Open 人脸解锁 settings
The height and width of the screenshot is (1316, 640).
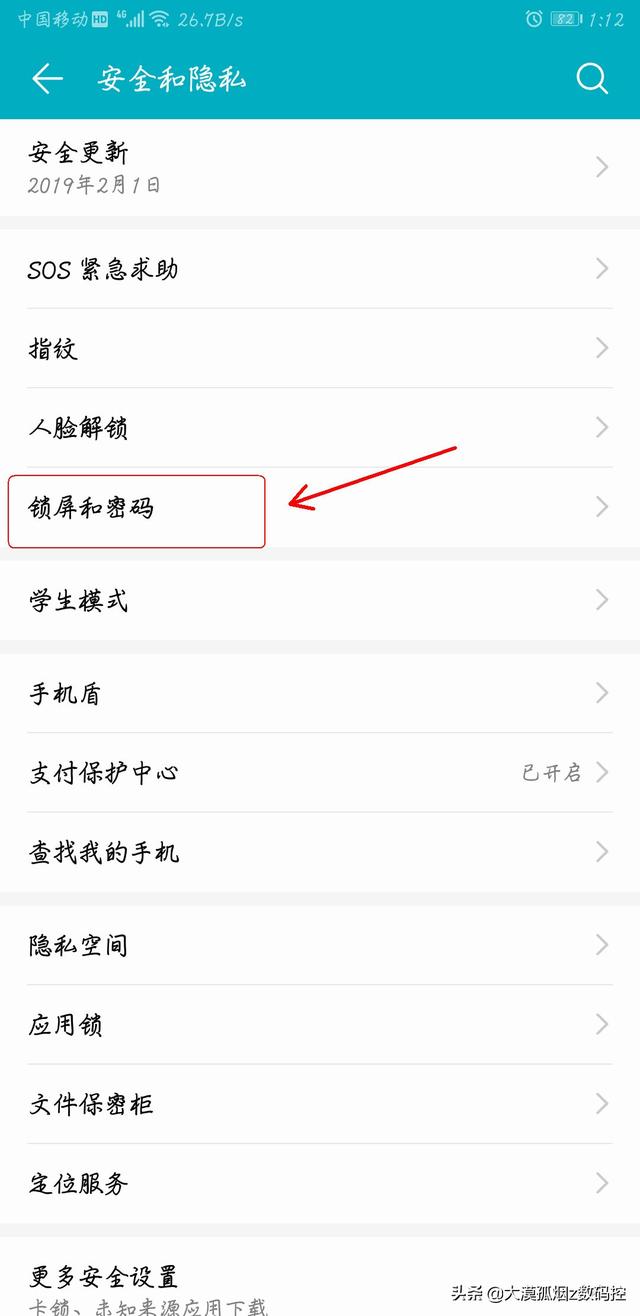coord(320,428)
